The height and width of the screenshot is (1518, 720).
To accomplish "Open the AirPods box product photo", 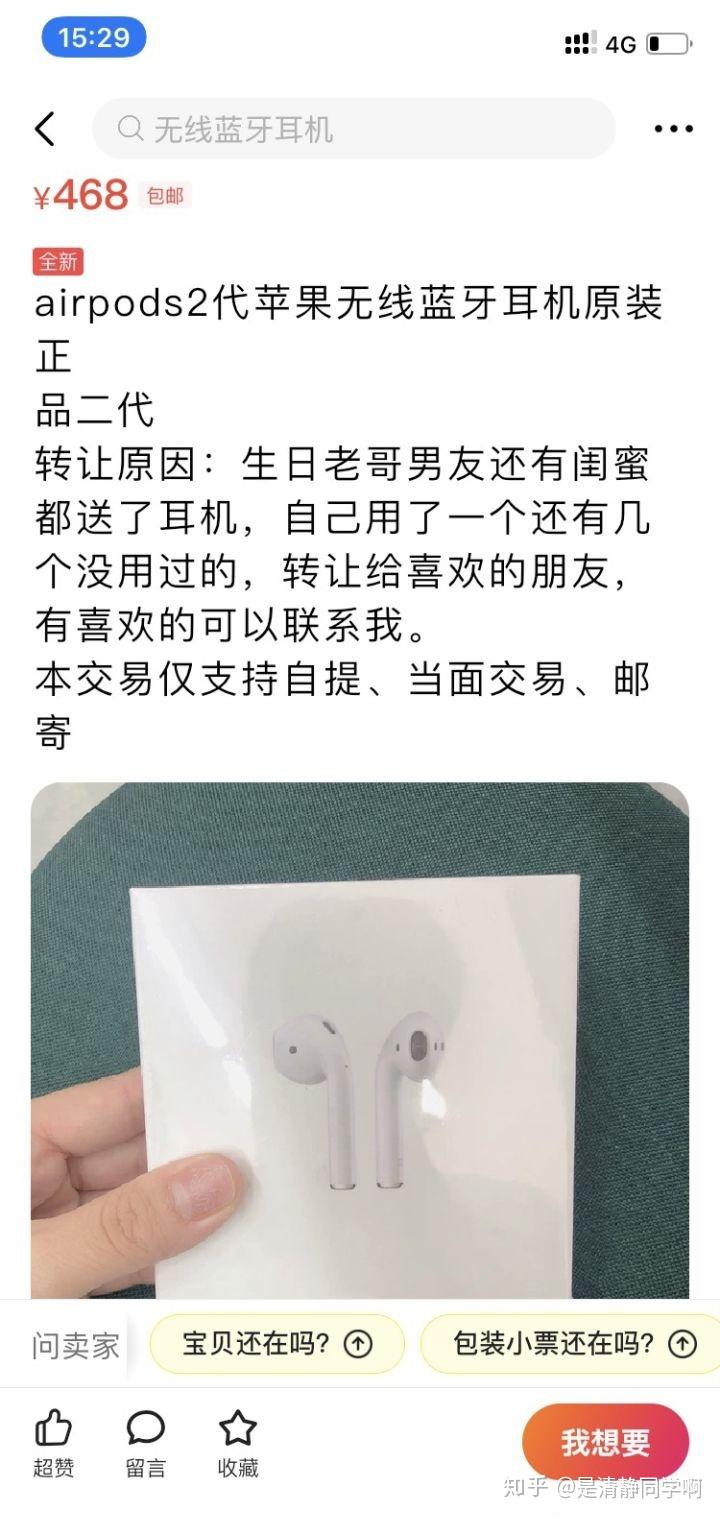I will point(360,1040).
